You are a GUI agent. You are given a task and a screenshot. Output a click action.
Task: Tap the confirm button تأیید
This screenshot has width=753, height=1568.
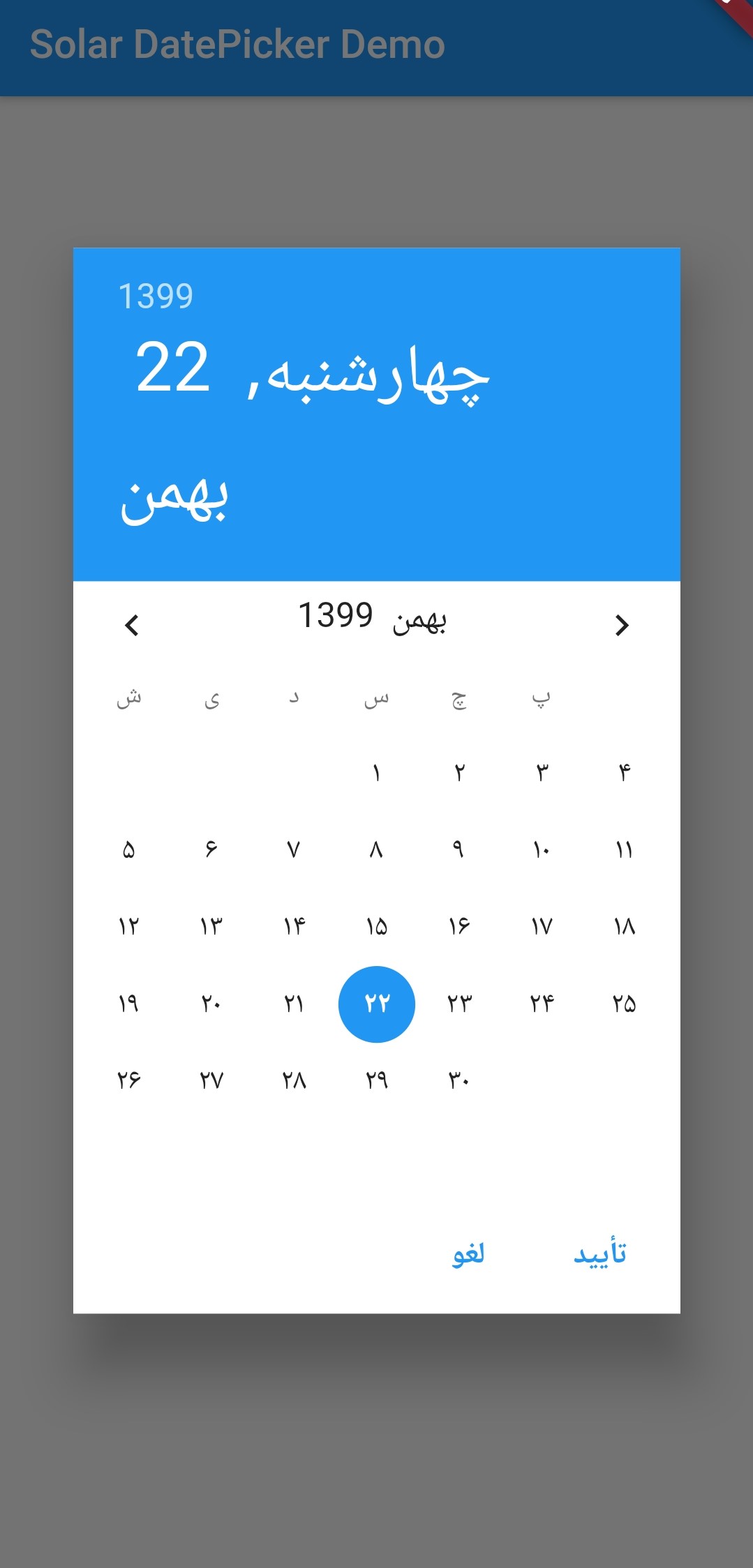click(599, 1254)
